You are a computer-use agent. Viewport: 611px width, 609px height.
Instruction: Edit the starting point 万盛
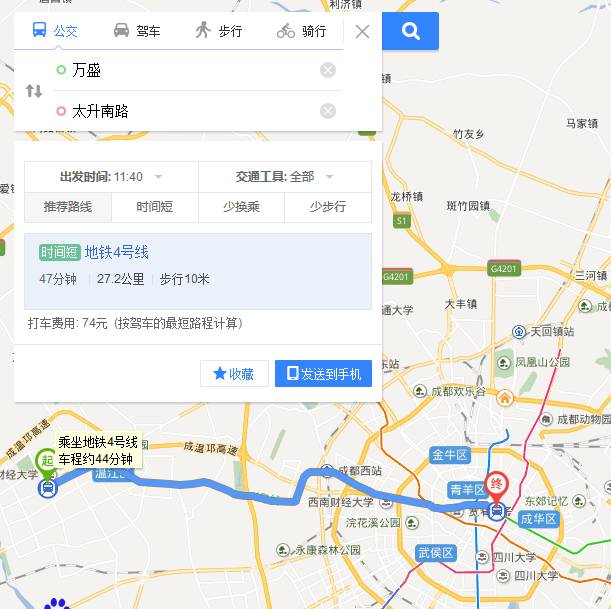(x=190, y=70)
